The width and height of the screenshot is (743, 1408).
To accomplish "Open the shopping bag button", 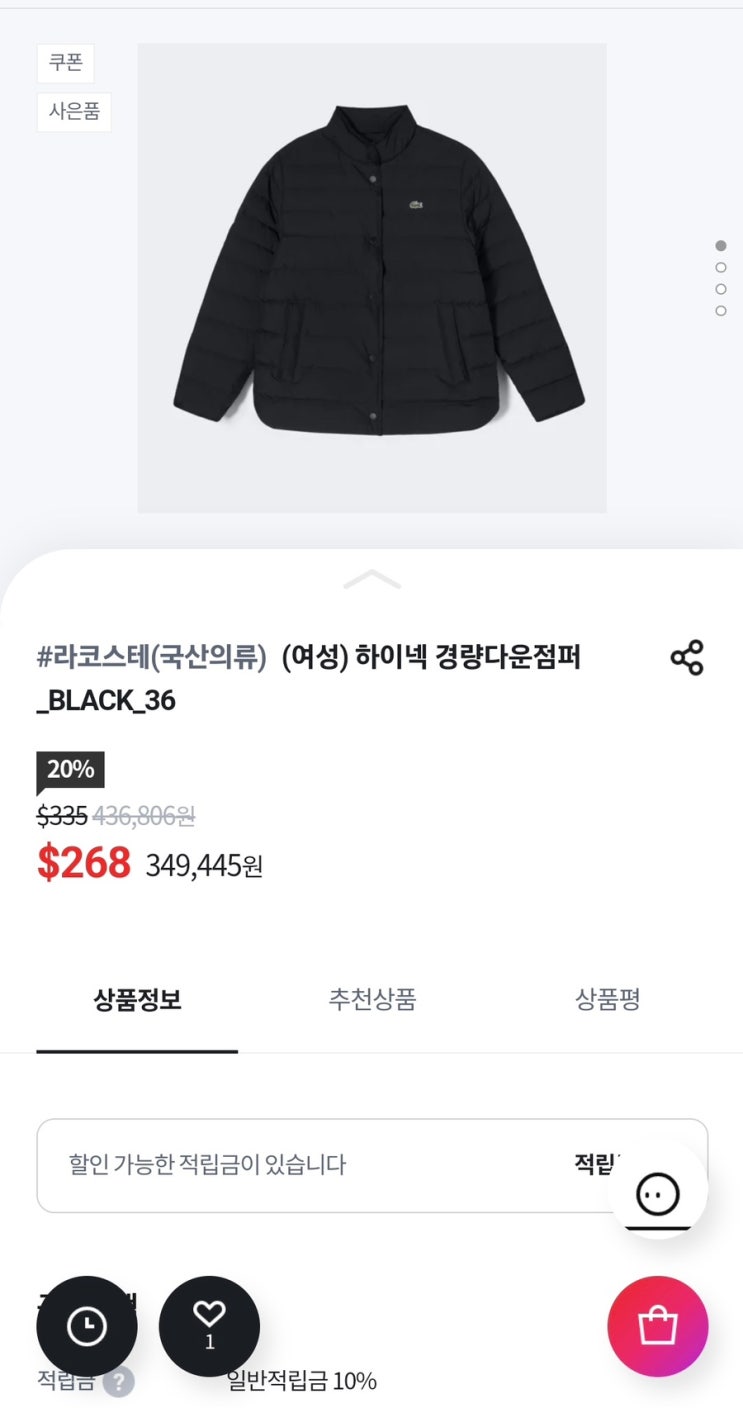I will point(657,1327).
